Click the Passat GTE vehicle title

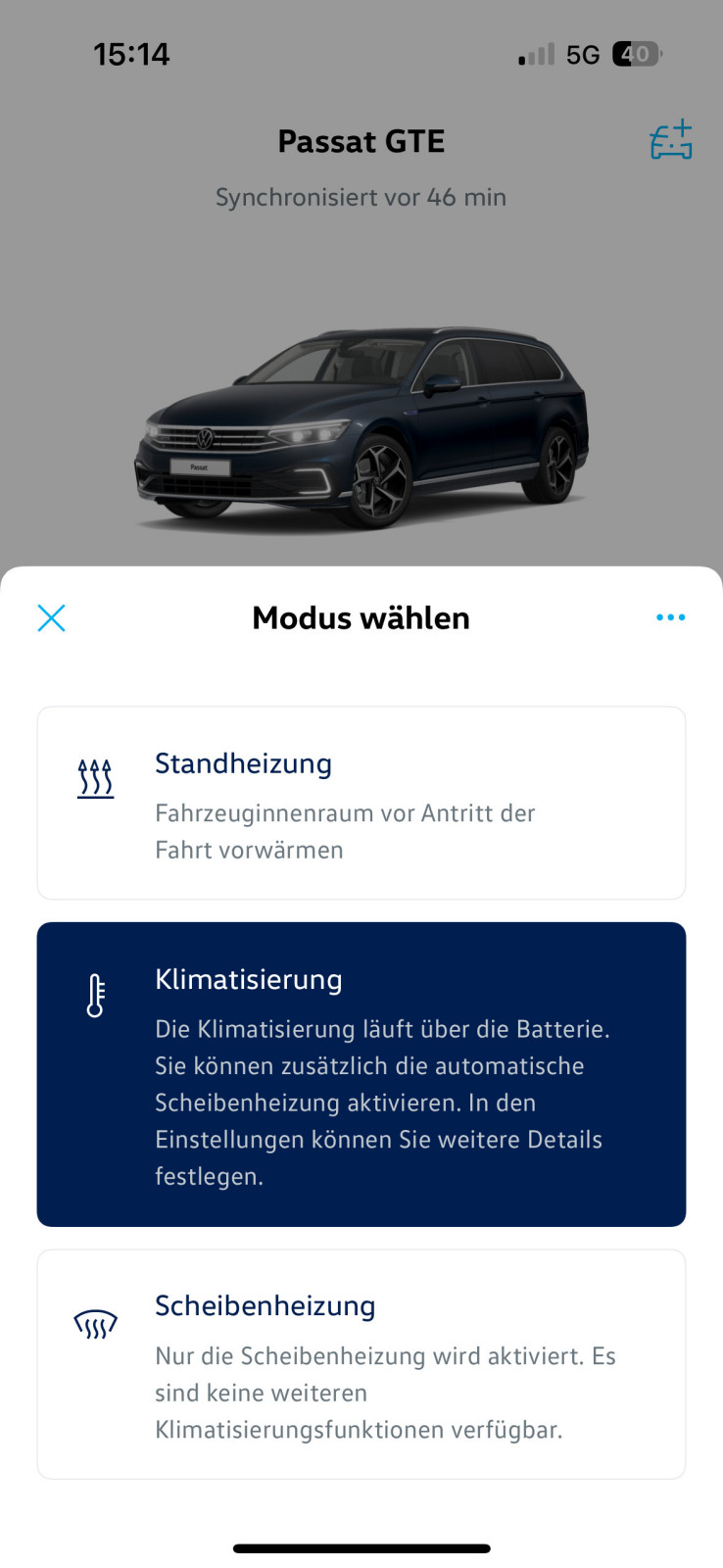[361, 141]
